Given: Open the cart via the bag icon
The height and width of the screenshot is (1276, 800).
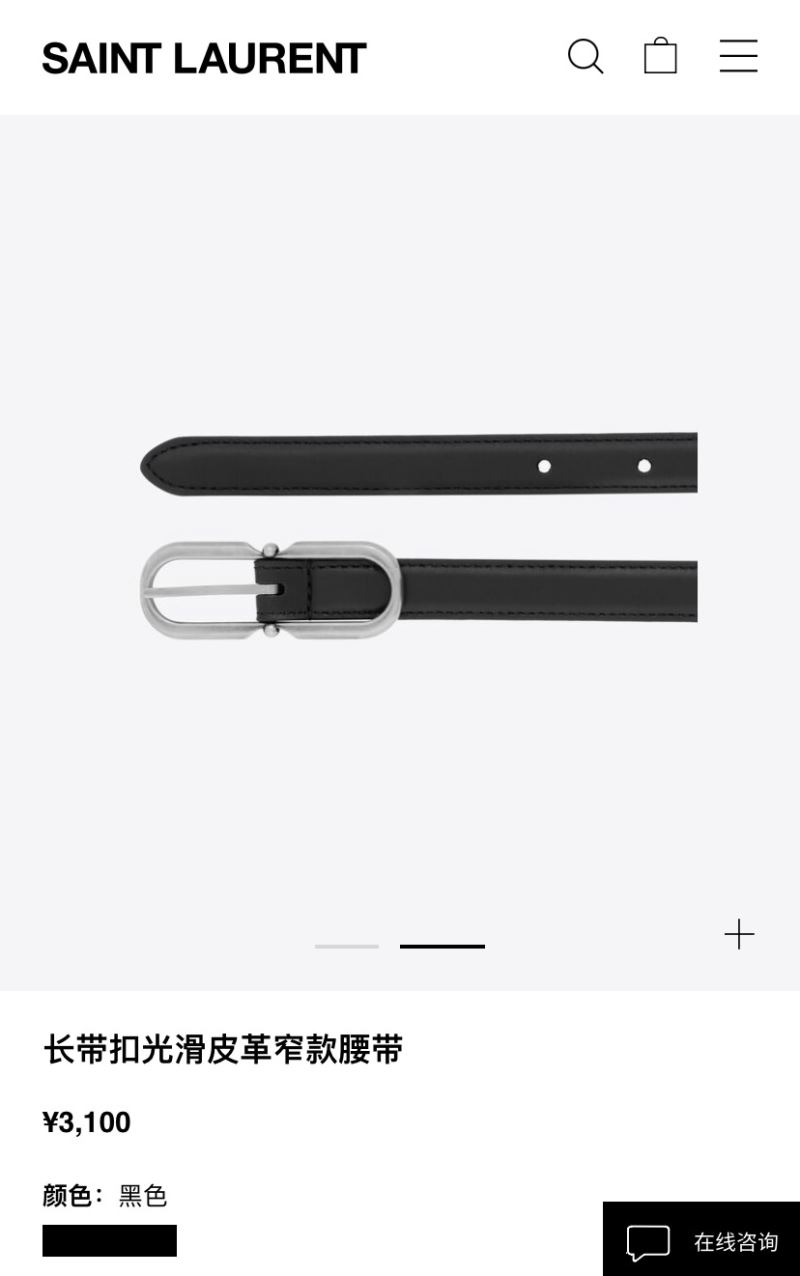Looking at the screenshot, I should (660, 57).
